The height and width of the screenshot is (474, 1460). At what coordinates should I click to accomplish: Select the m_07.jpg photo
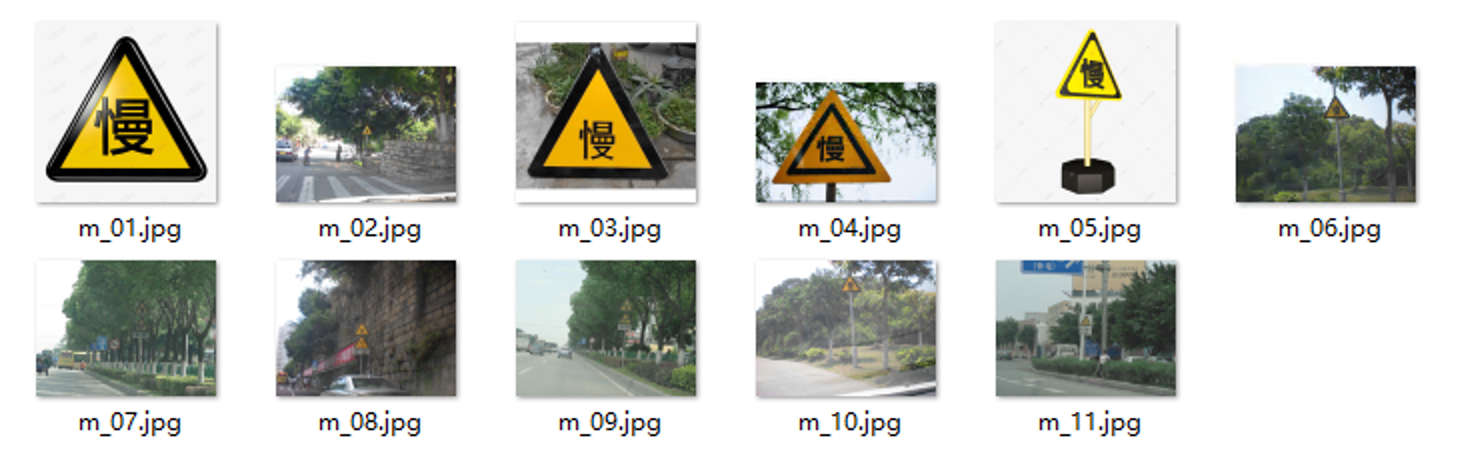126,329
